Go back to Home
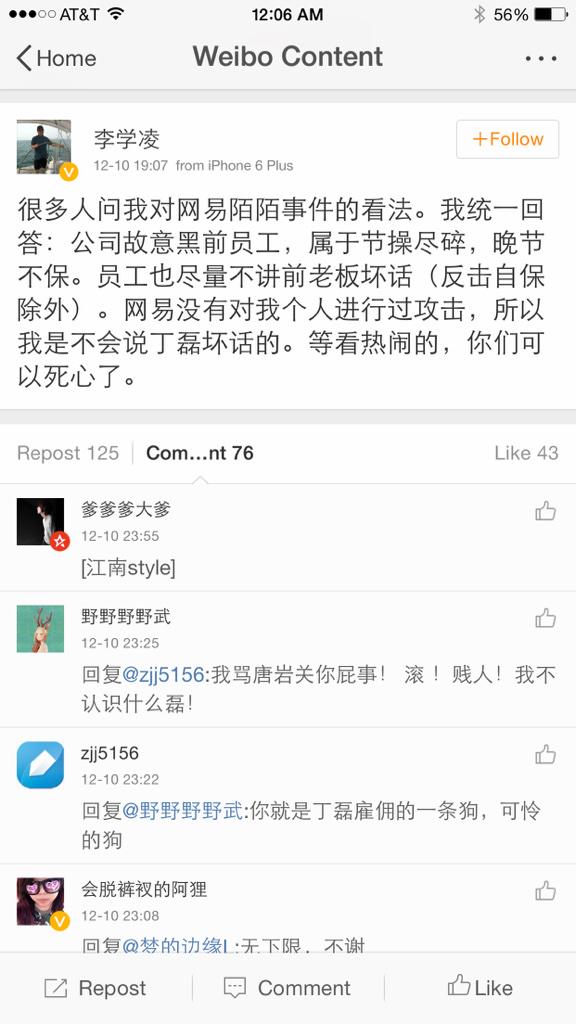Viewport: 576px width, 1024px height. [x=56, y=58]
